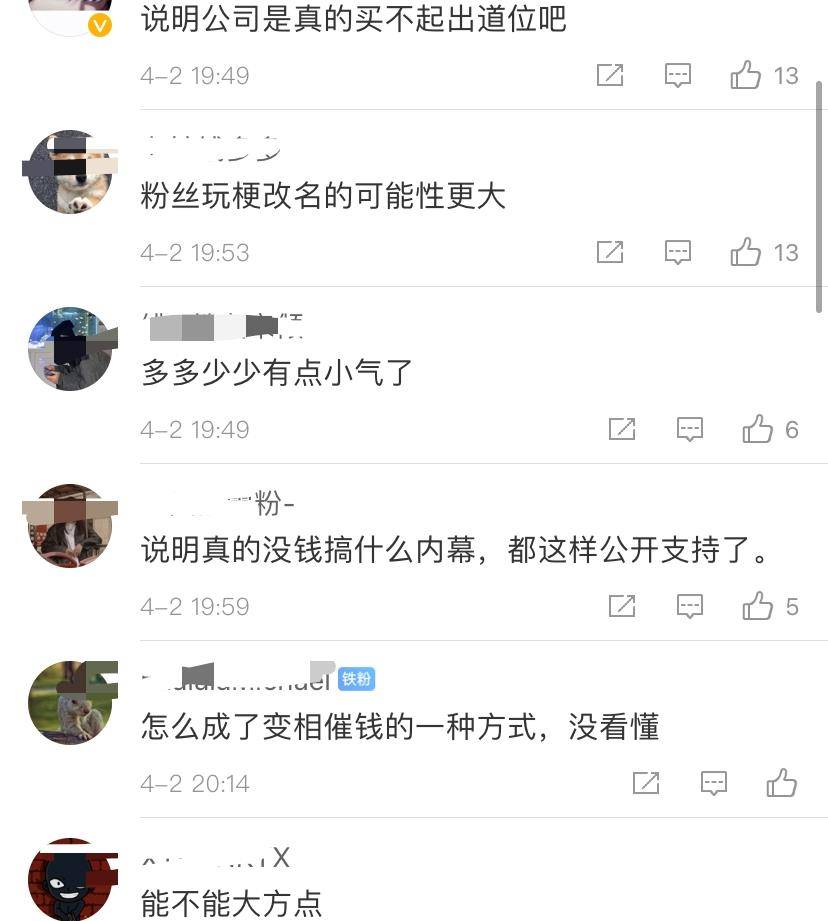Open avatar of '多多少少有点小气了' commenter
828x921 pixels.
click(x=70, y=349)
